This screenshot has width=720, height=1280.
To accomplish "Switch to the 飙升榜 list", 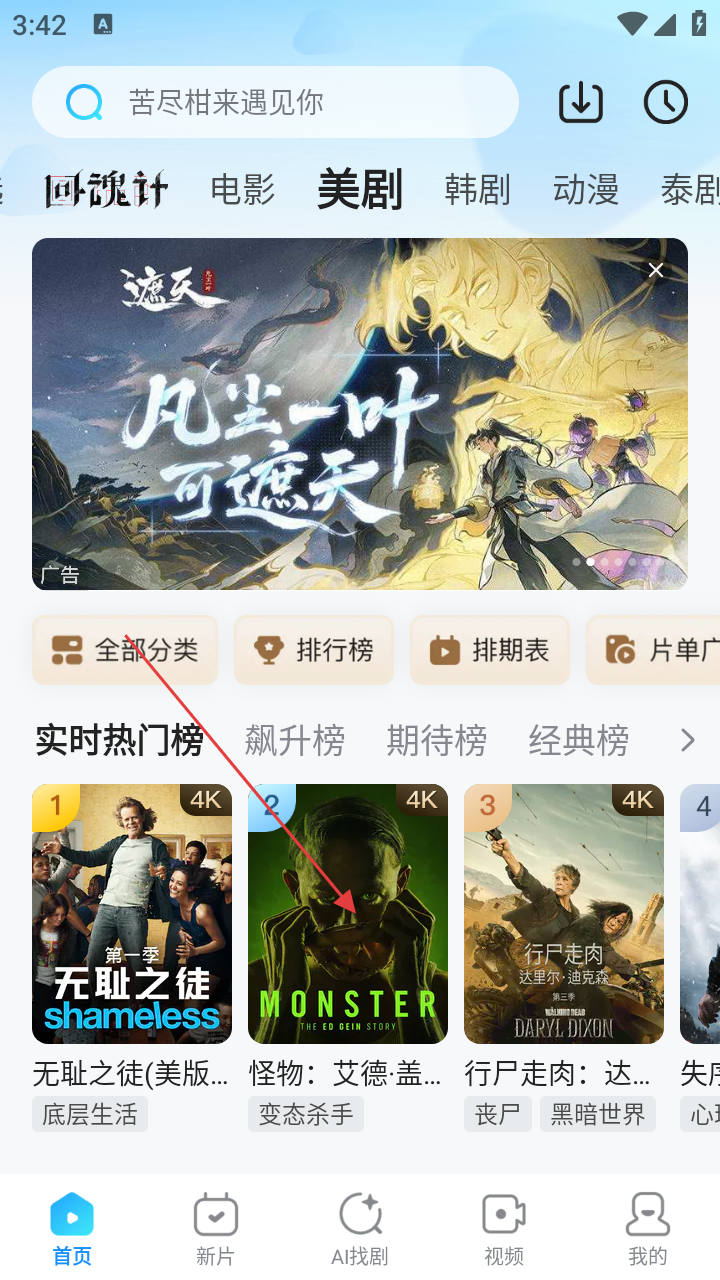I will click(x=295, y=741).
